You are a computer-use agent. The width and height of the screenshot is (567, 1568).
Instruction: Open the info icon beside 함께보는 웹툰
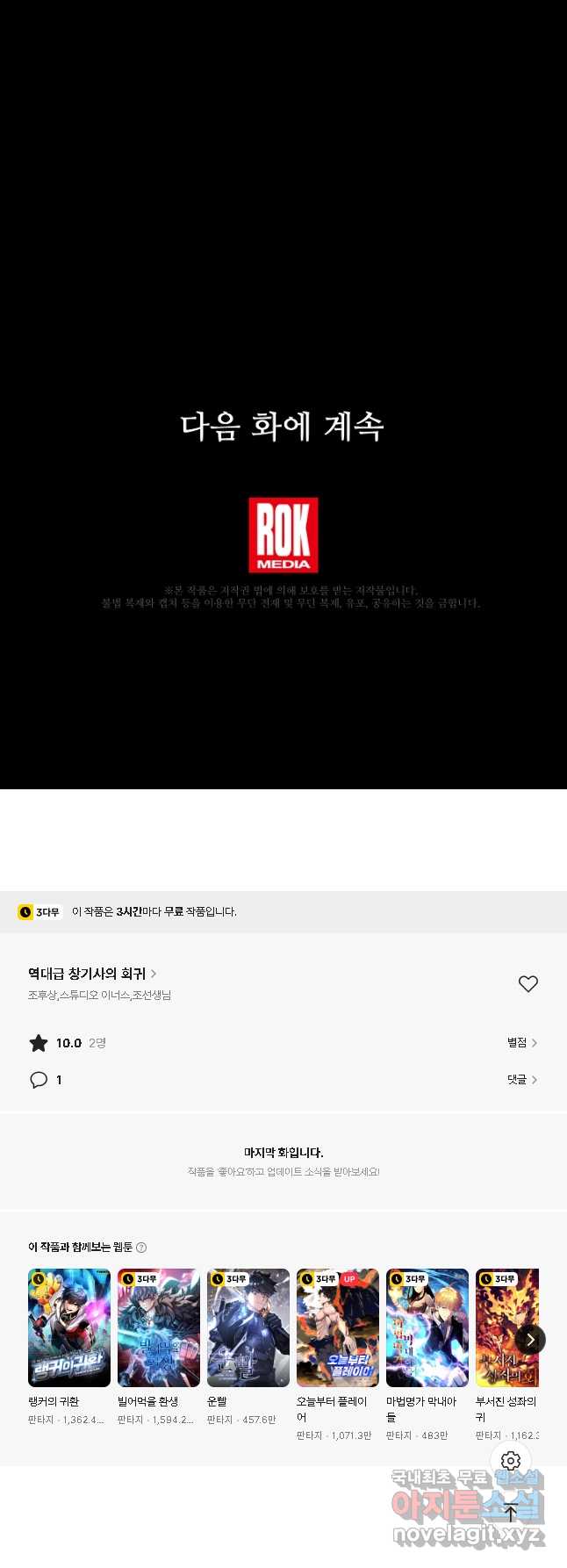(141, 1248)
